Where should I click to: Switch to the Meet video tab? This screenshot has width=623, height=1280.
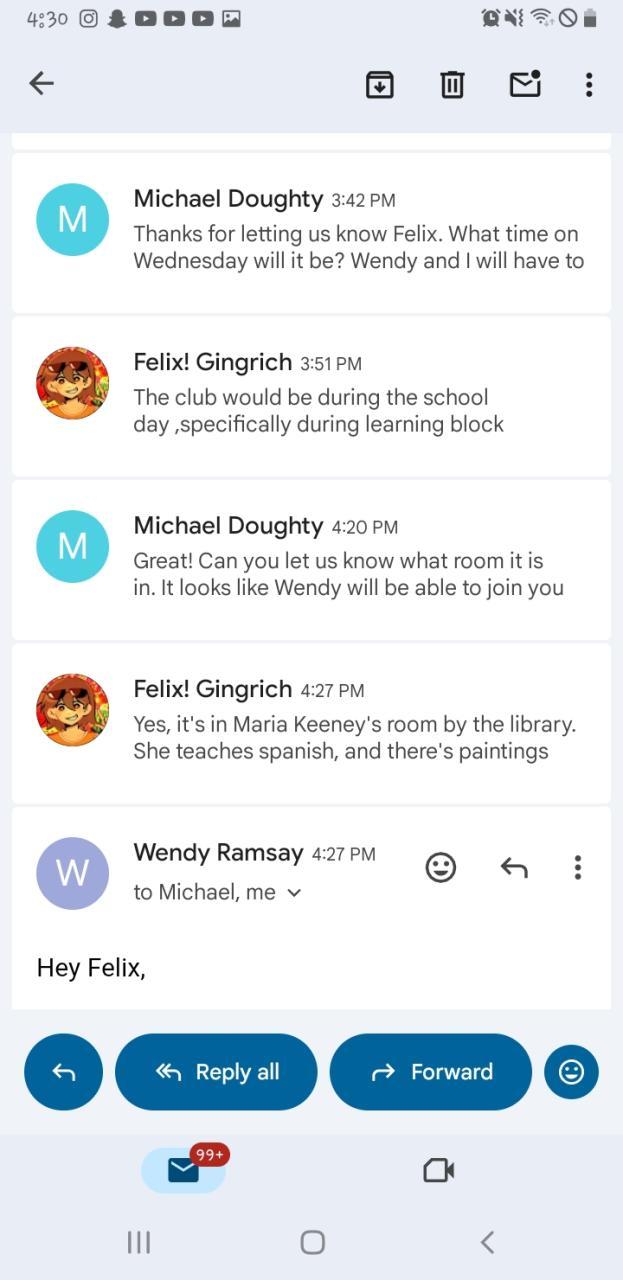click(438, 1170)
